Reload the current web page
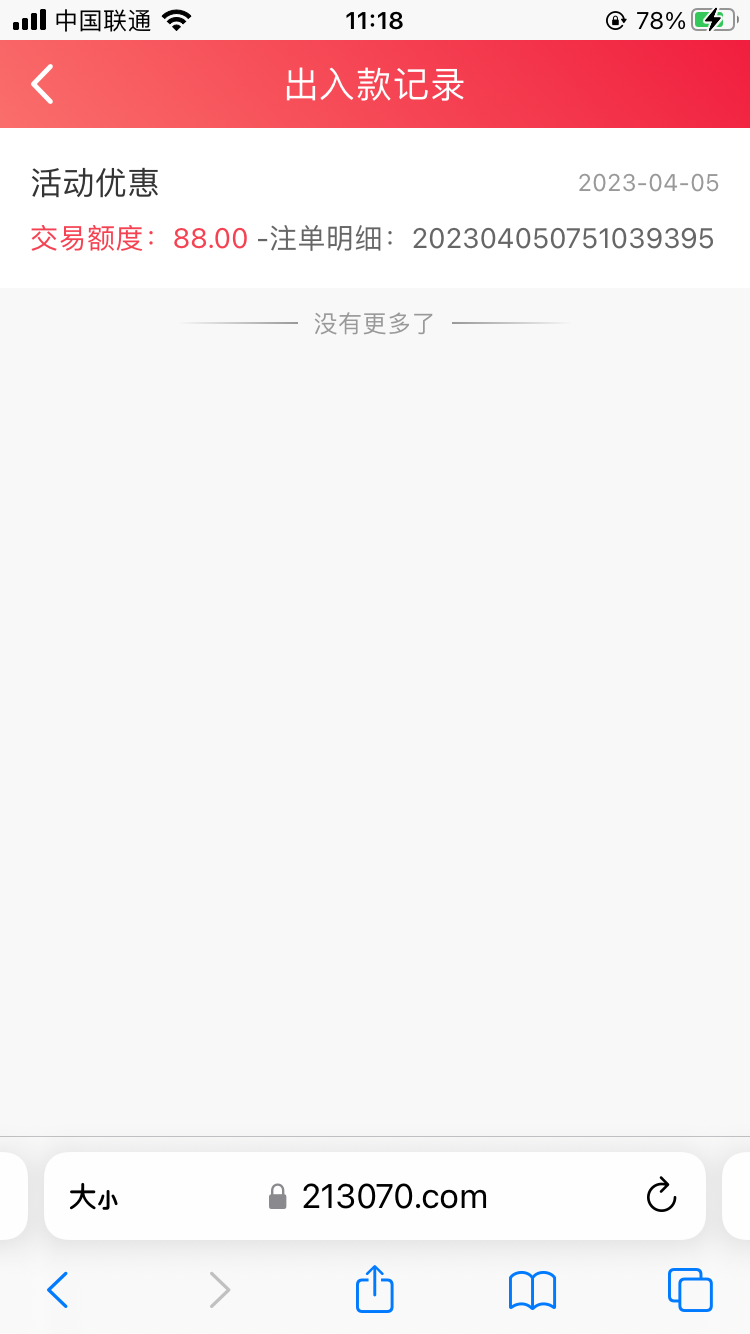 point(661,1196)
